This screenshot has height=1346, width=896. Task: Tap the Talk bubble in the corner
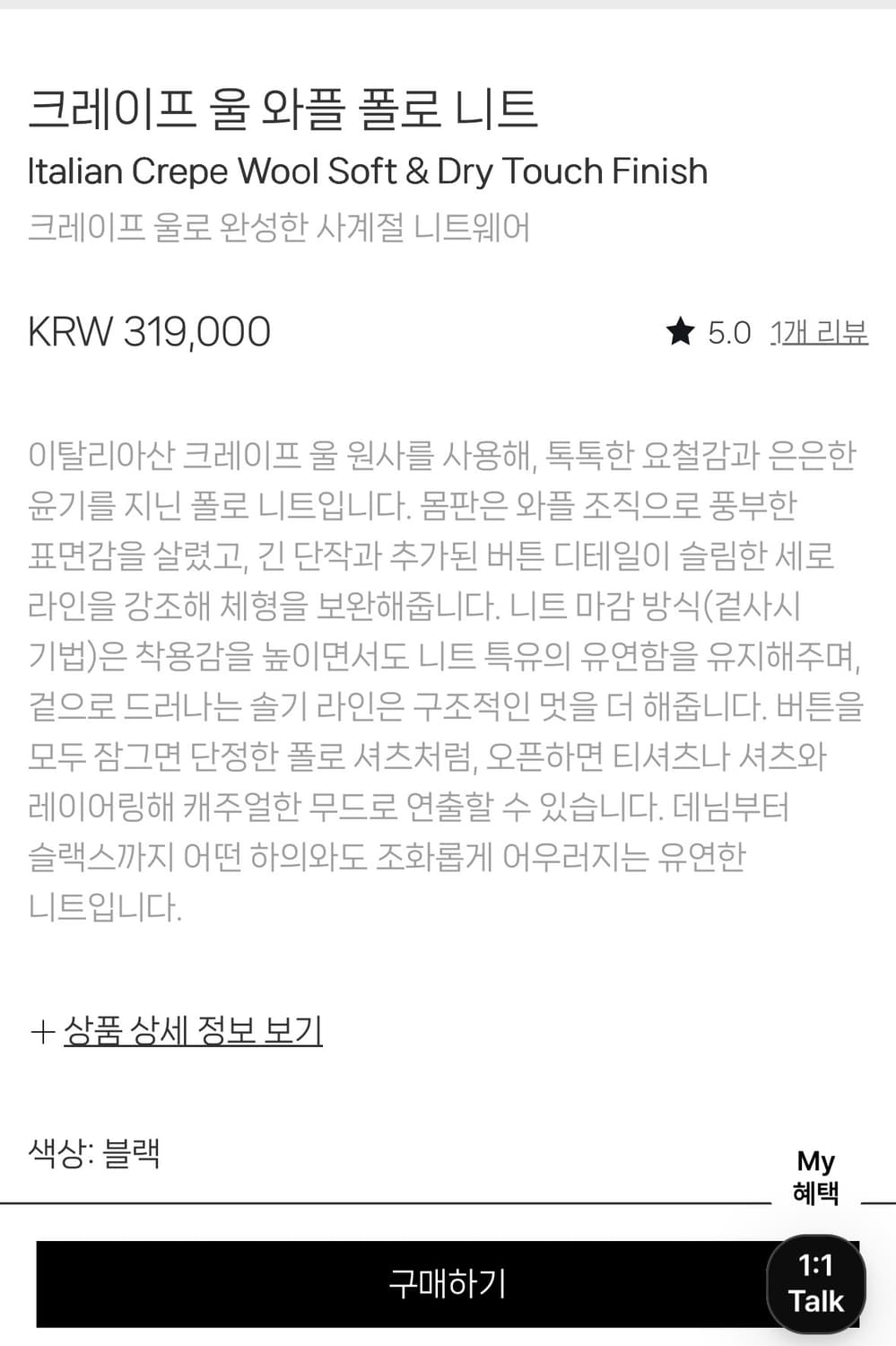pos(815,1285)
